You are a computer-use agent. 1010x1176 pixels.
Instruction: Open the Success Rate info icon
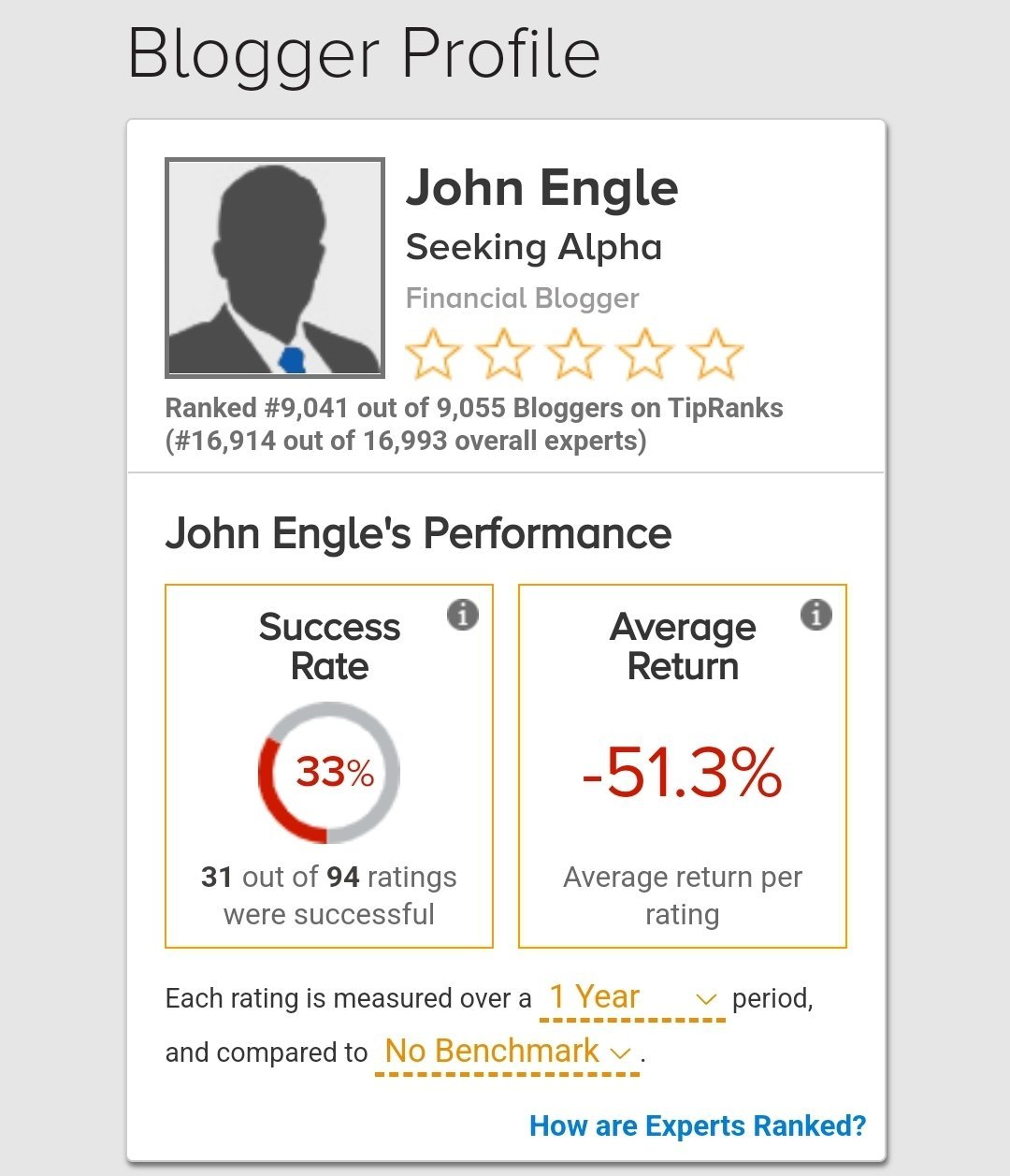click(x=462, y=615)
